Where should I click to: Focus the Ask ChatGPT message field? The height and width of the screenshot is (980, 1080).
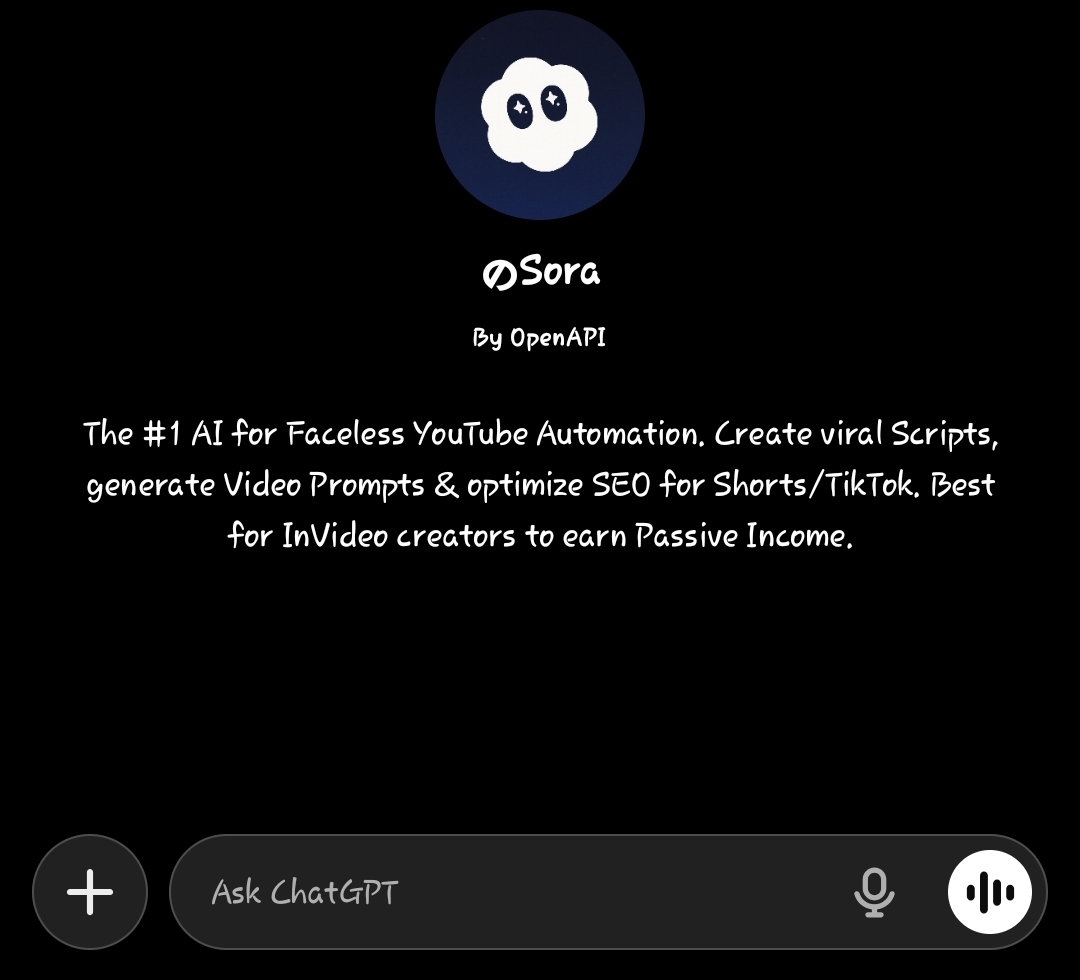500,891
